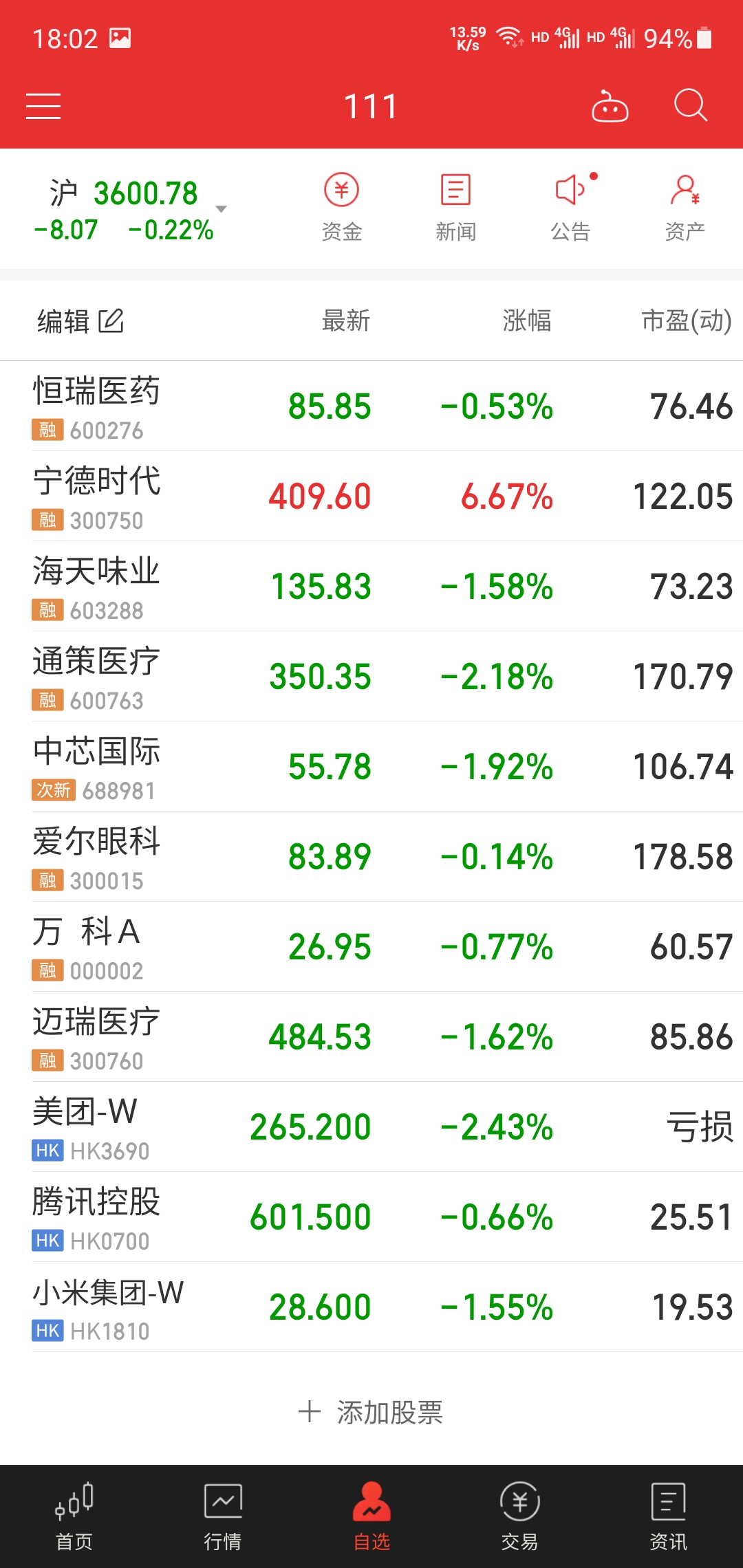Open the 恒瑞医药 stock row
The image size is (743, 1568).
tap(371, 406)
